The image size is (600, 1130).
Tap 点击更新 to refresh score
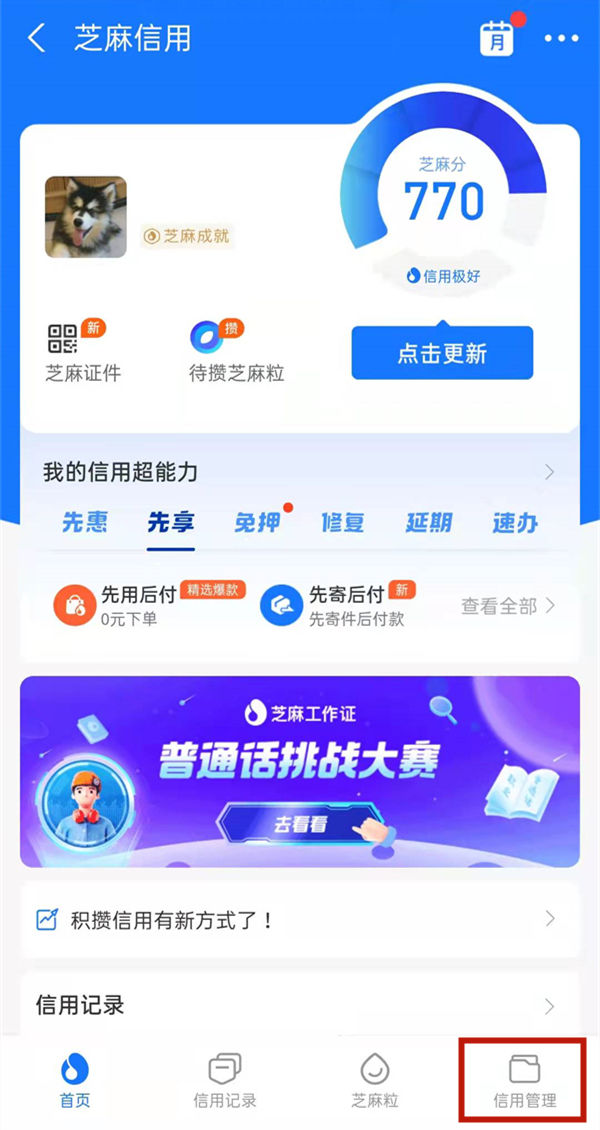click(x=442, y=353)
